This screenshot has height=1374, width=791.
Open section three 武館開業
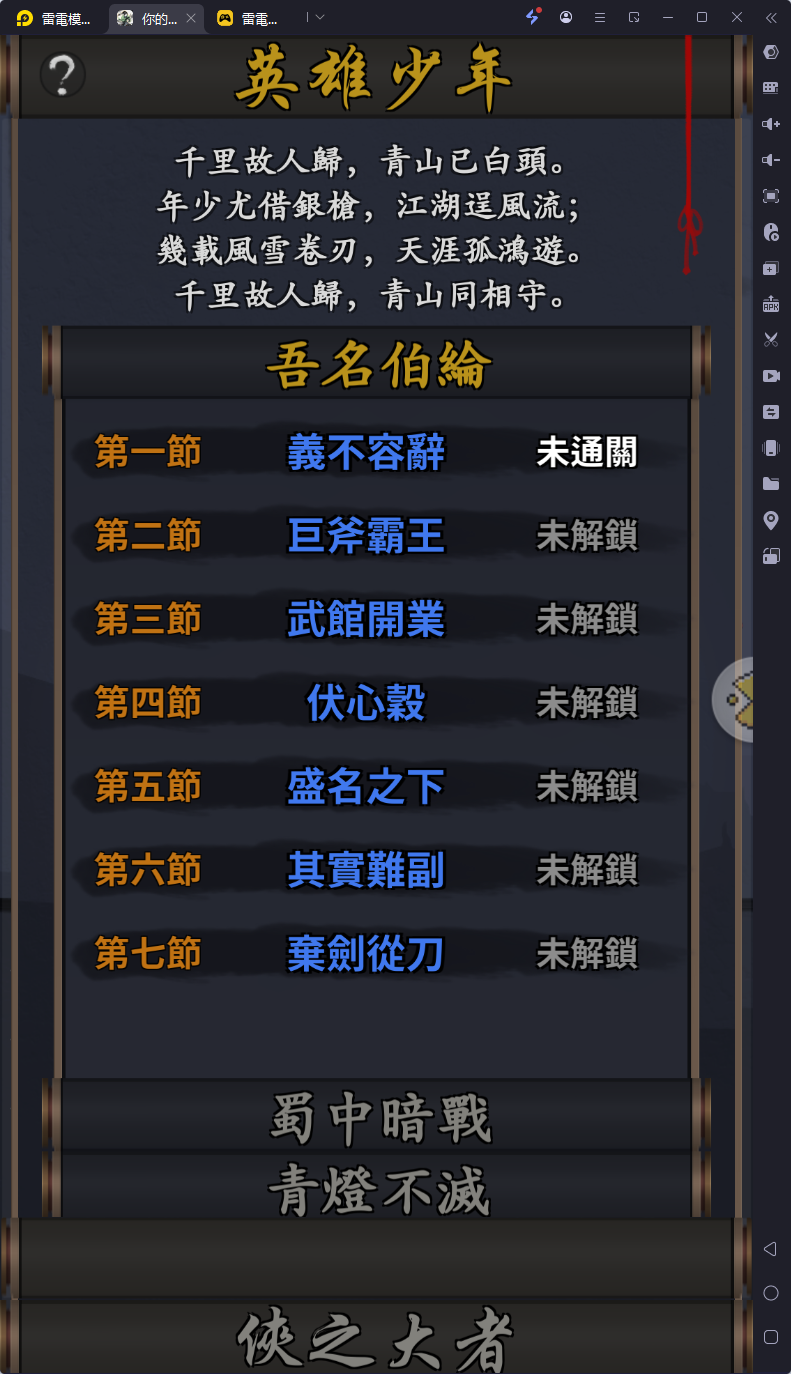[x=366, y=621]
